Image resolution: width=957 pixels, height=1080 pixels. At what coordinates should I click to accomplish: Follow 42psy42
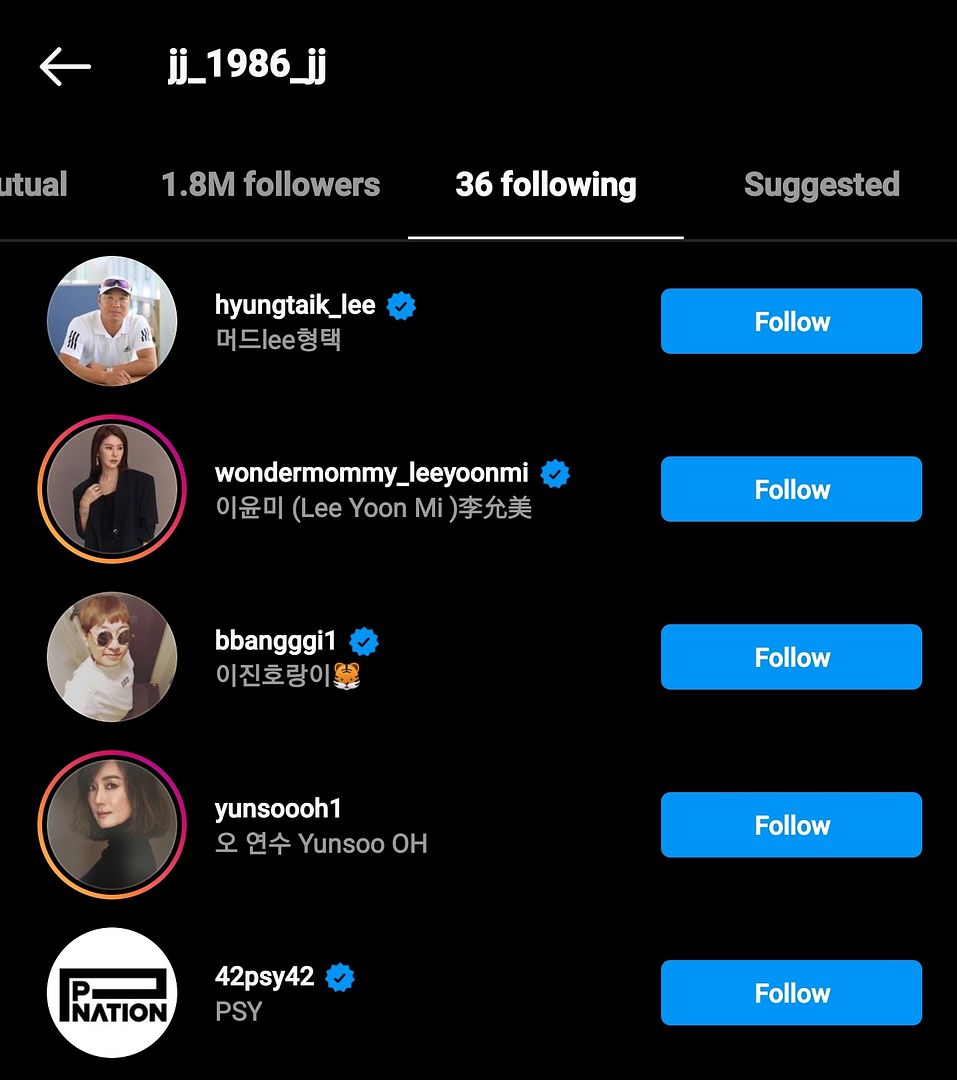tap(790, 994)
